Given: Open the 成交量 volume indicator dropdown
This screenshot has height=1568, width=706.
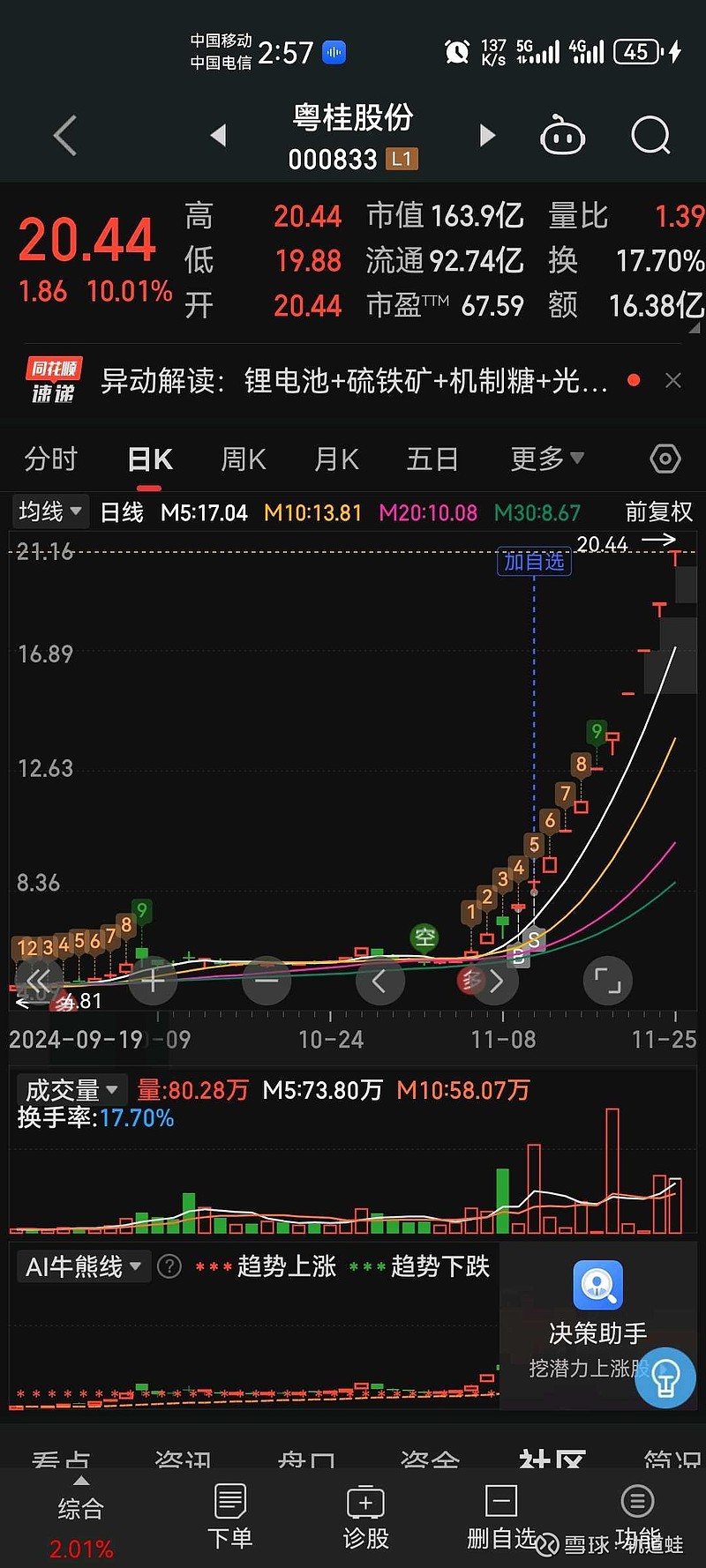Looking at the screenshot, I should click(x=71, y=1088).
